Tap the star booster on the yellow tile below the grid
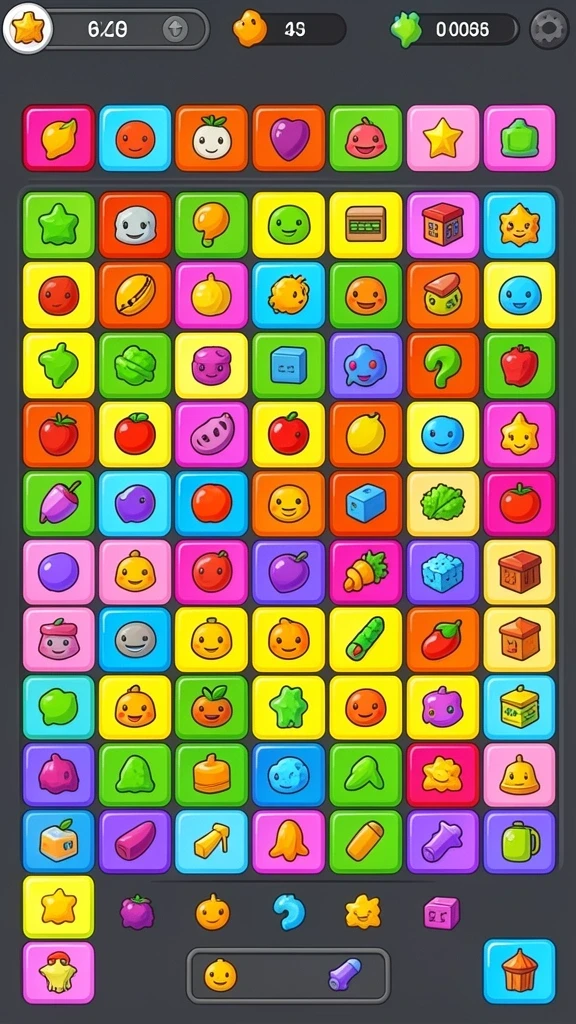 click(x=59, y=907)
